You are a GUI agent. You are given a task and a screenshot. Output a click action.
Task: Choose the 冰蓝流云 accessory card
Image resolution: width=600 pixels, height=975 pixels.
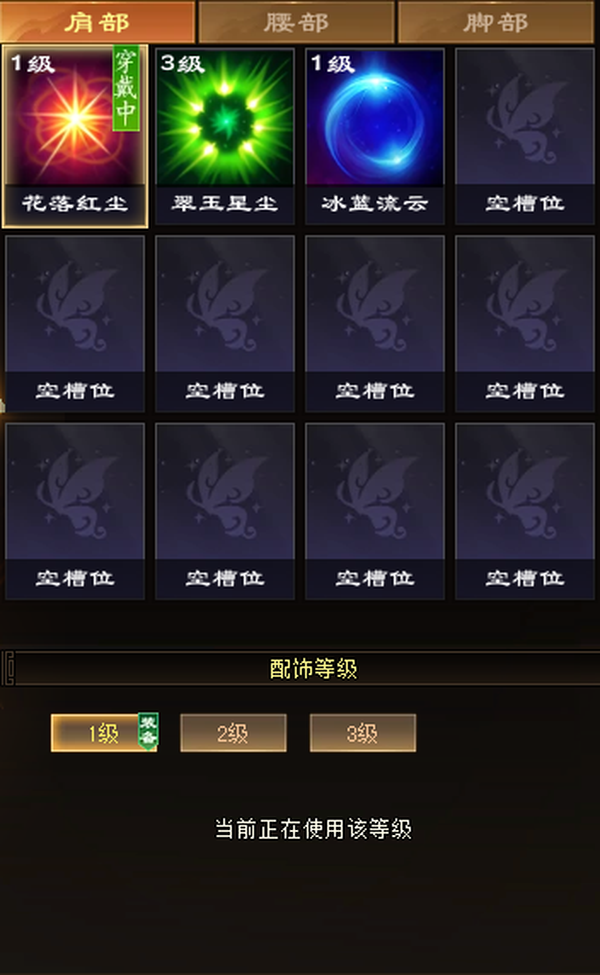(375, 136)
